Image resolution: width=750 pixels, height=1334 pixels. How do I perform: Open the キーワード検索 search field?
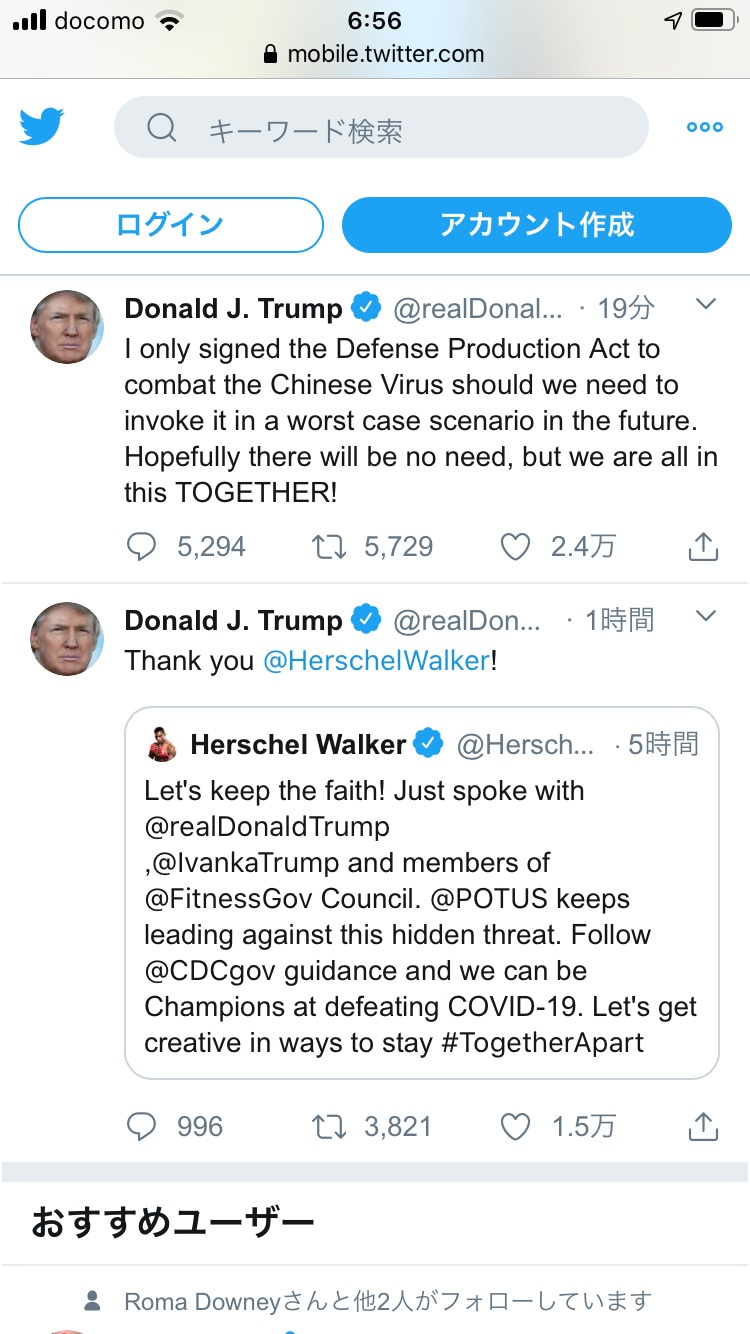tap(380, 128)
